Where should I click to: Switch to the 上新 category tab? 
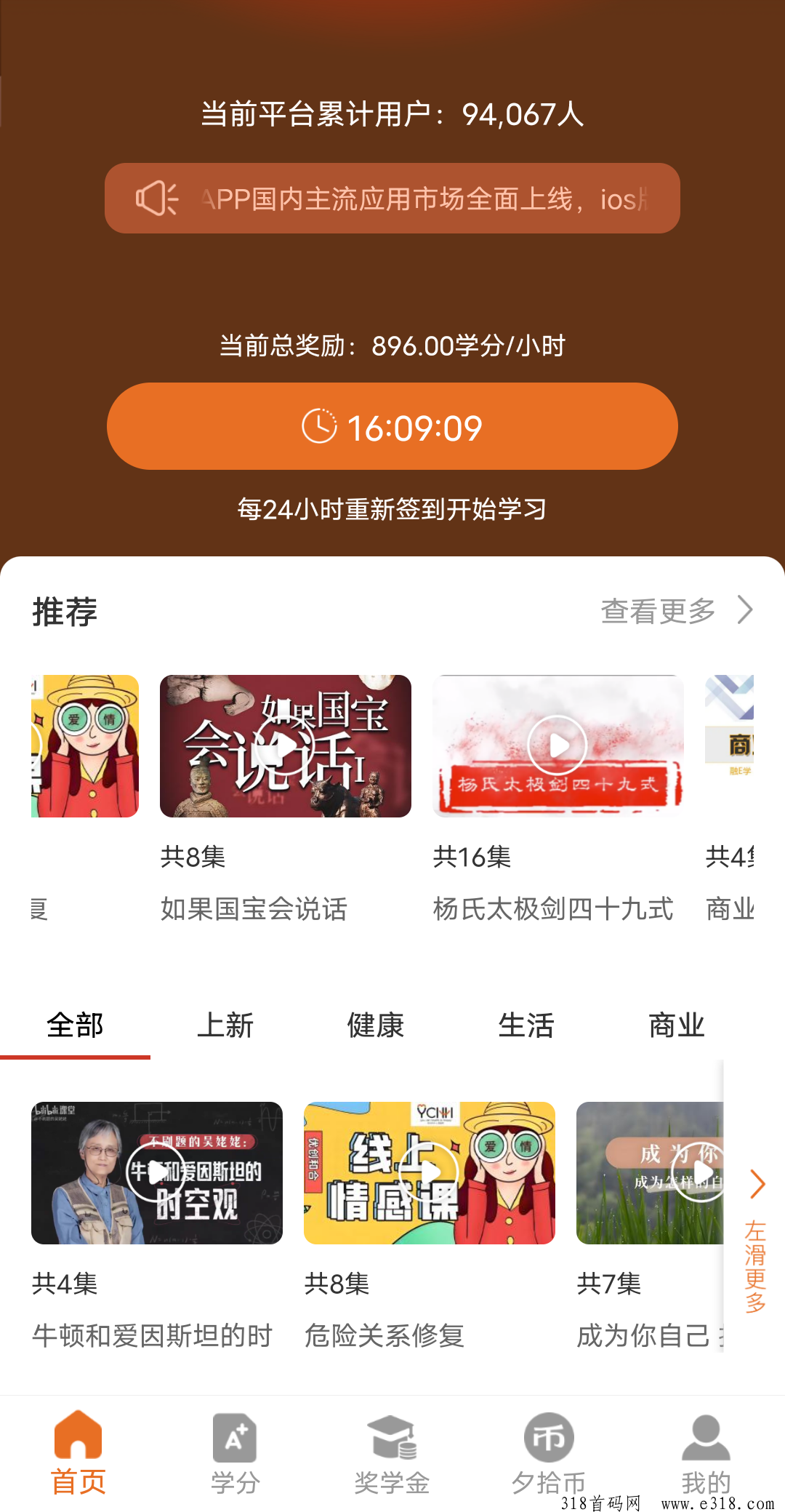225,1025
